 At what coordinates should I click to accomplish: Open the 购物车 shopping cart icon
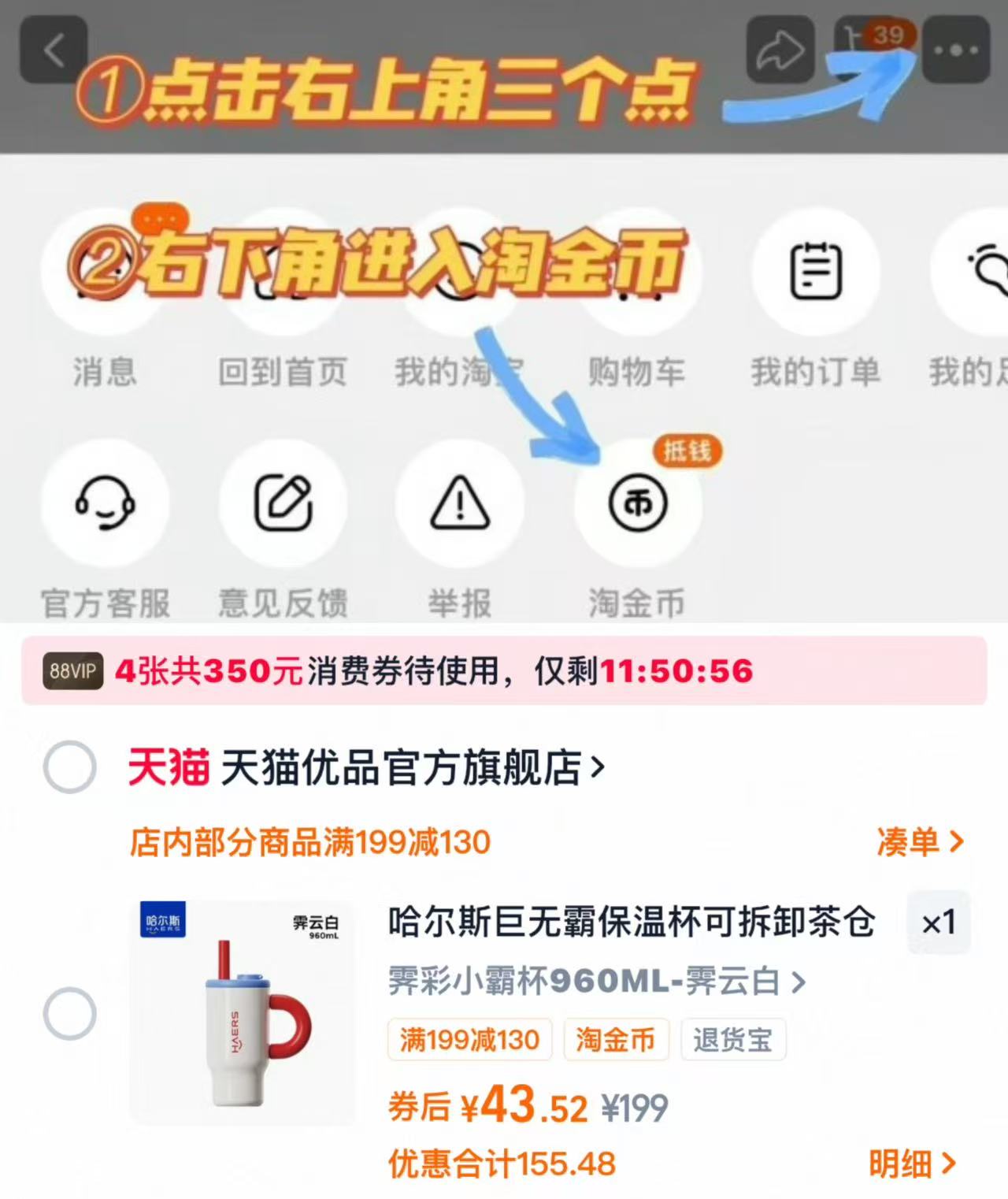pyautogui.click(x=638, y=272)
